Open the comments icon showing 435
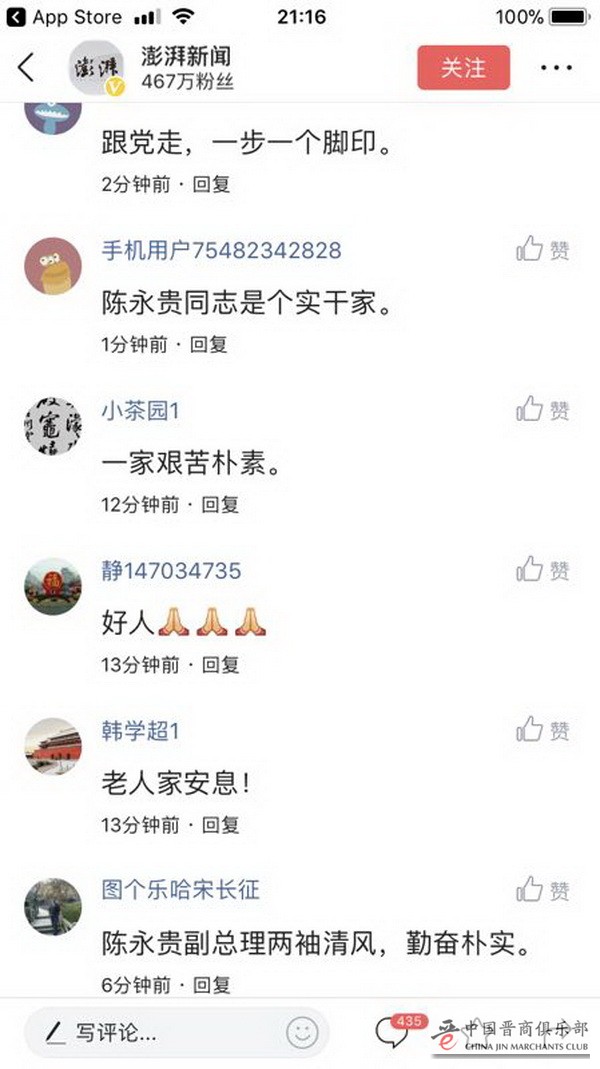The width and height of the screenshot is (600, 1069). 392,1032
